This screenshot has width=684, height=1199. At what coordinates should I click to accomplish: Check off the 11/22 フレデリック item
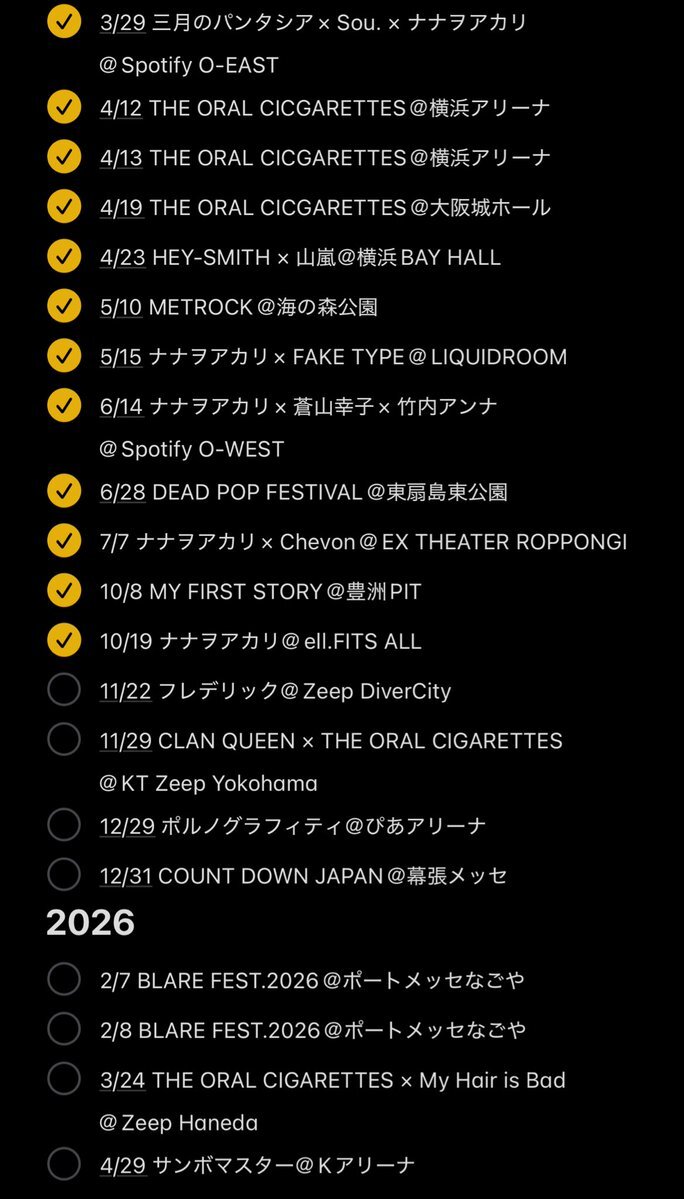pos(64,691)
